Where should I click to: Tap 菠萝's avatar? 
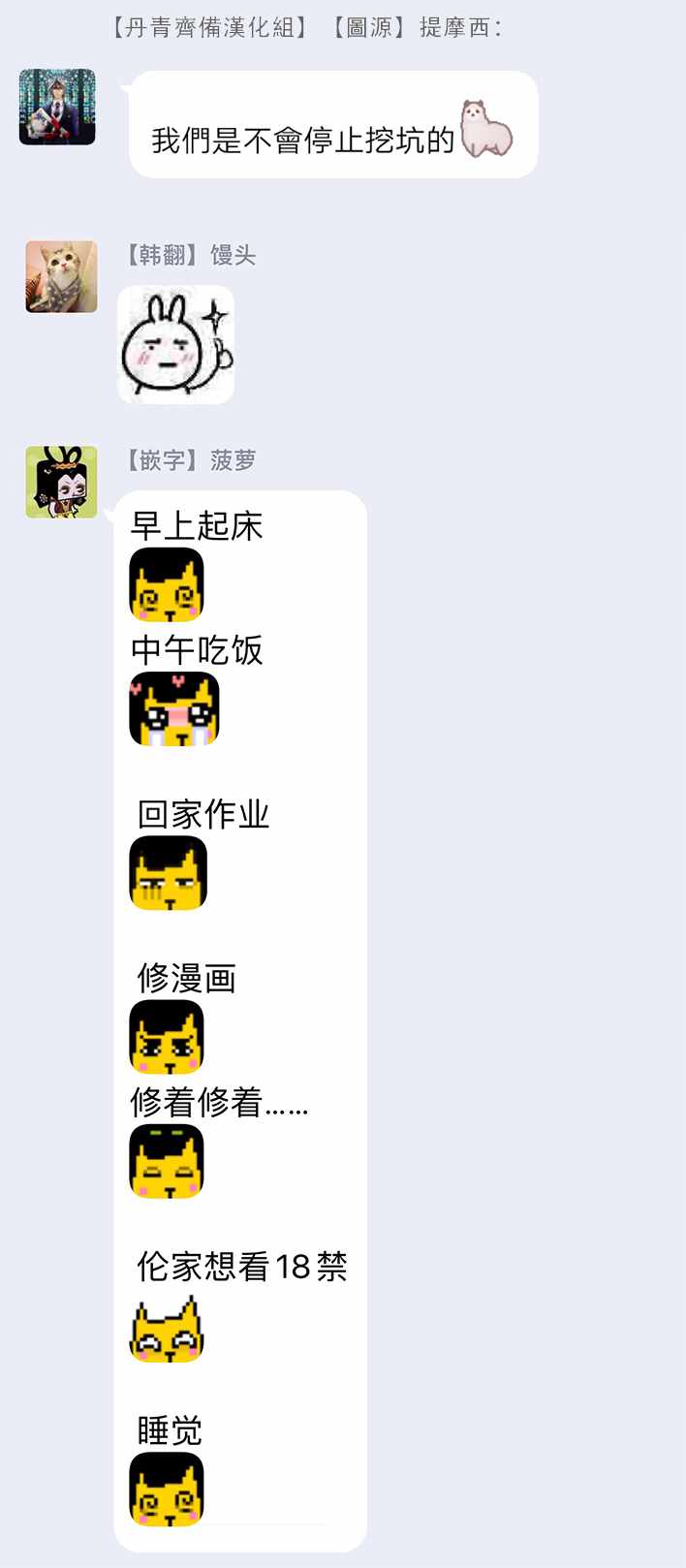coord(61,482)
